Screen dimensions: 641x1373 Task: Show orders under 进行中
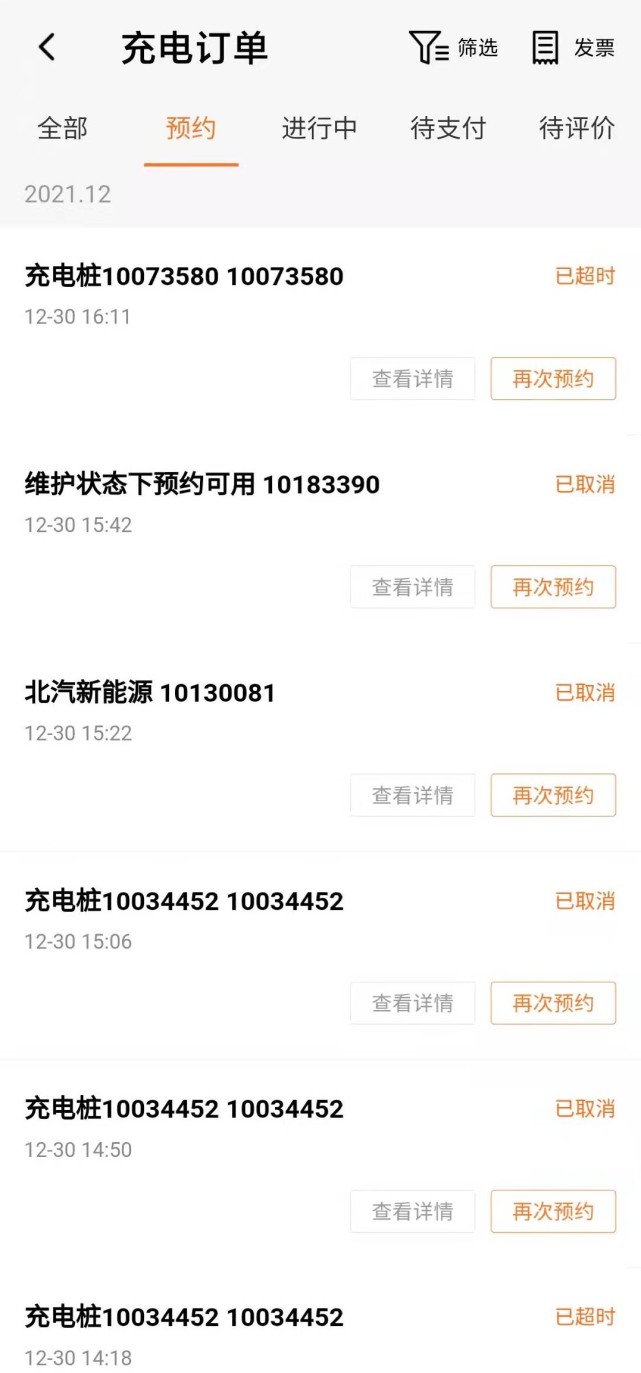point(319,128)
